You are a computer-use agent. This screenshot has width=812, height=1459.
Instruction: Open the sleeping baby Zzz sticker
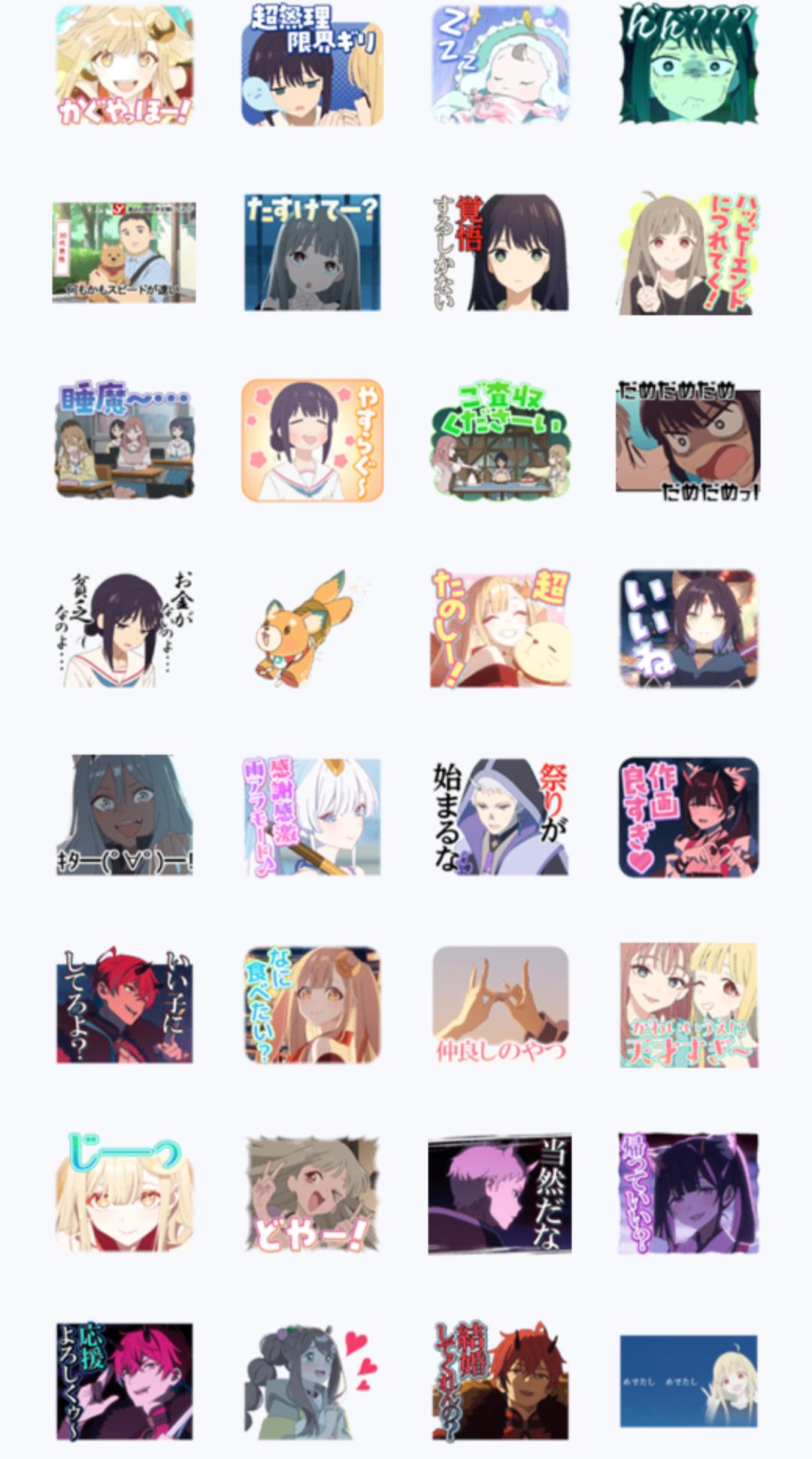pyautogui.click(x=500, y=65)
